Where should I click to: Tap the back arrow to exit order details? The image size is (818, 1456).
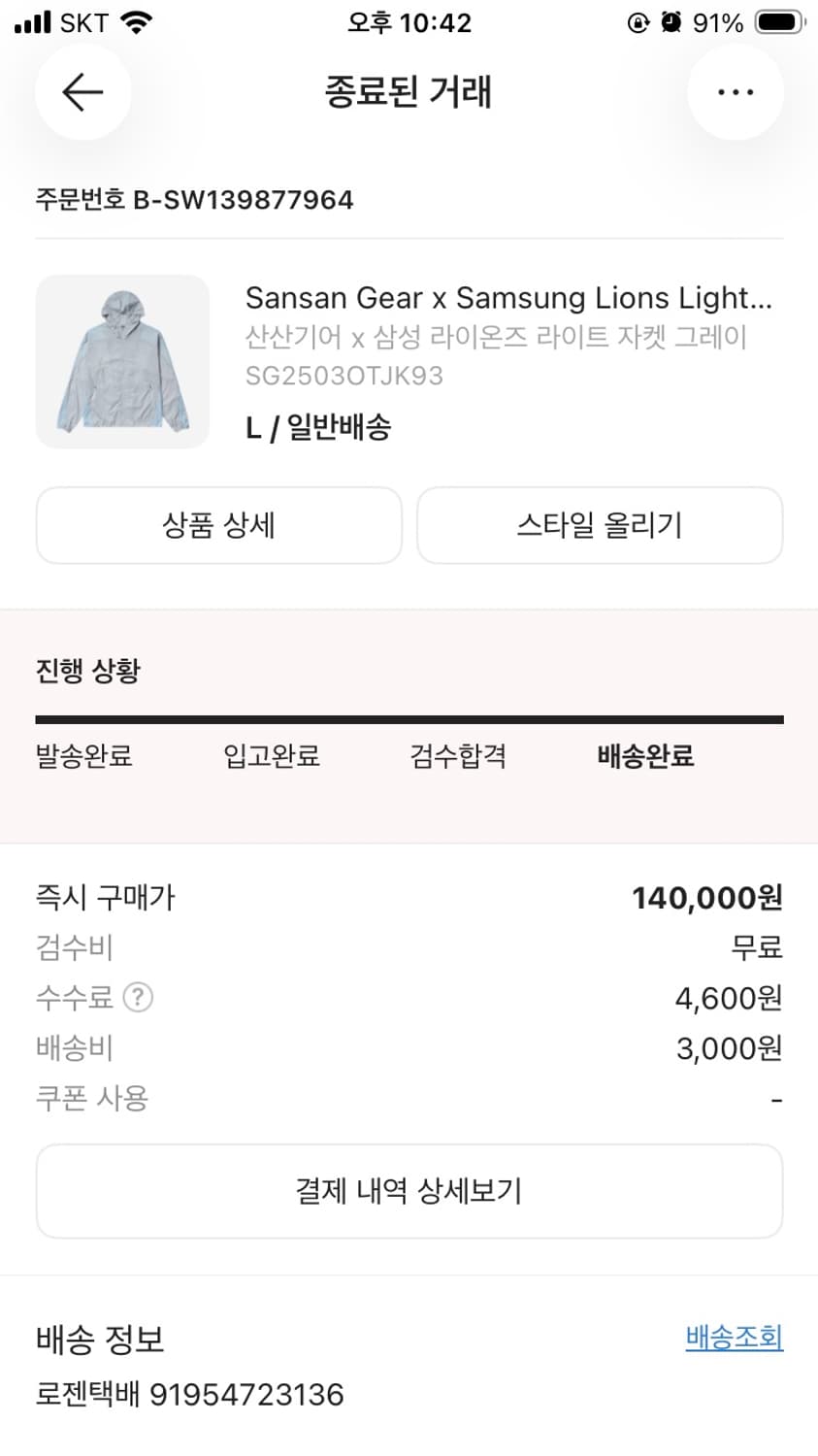(x=82, y=91)
